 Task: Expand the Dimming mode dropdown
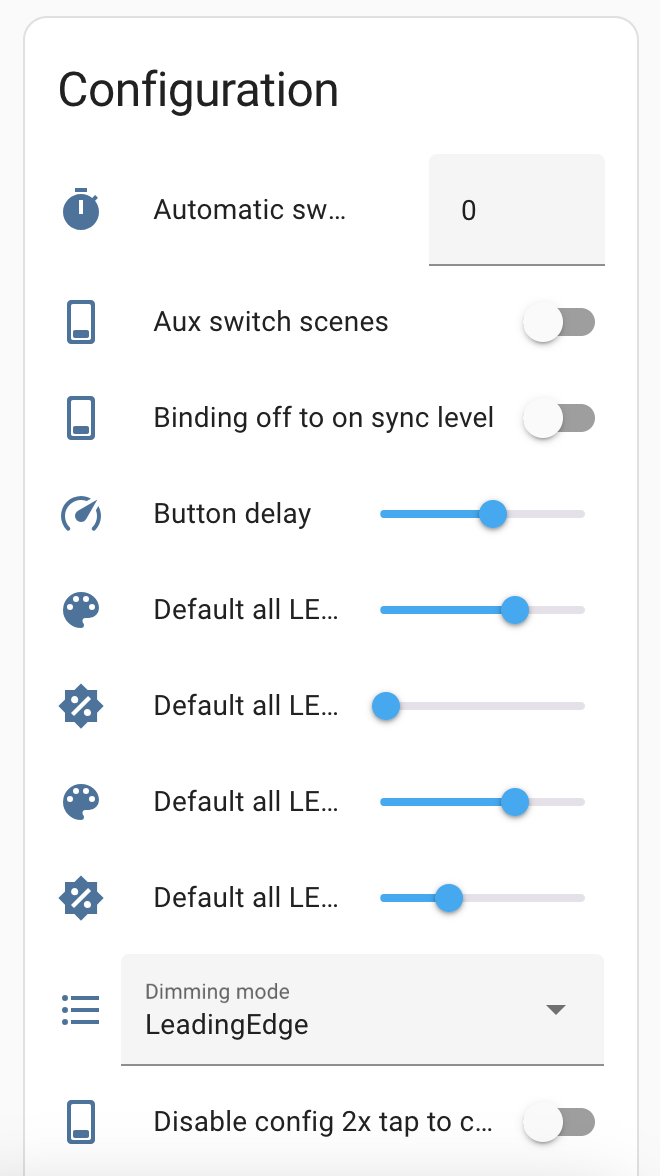pos(362,1010)
